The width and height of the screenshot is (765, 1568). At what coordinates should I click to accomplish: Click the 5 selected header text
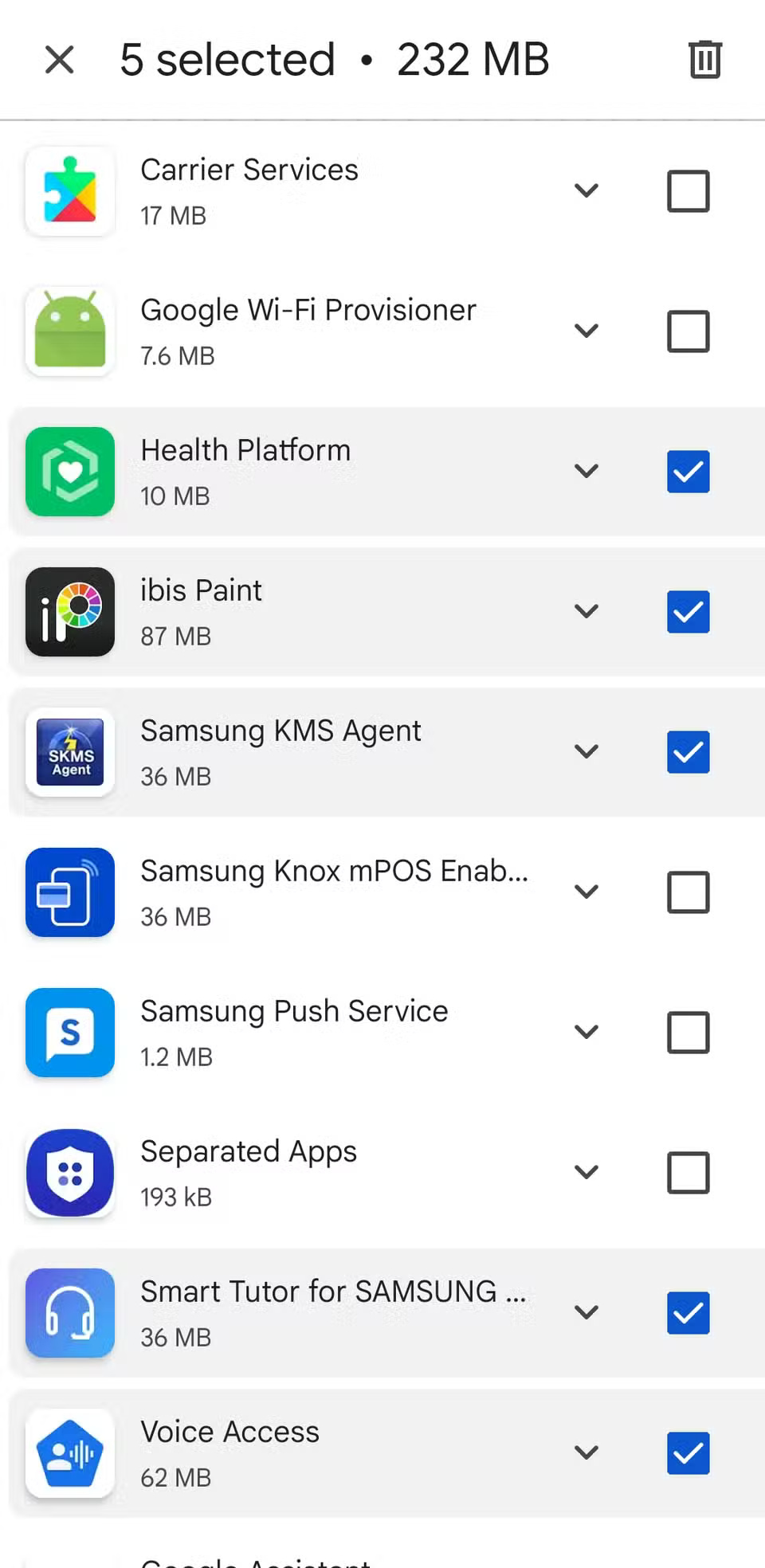[228, 58]
